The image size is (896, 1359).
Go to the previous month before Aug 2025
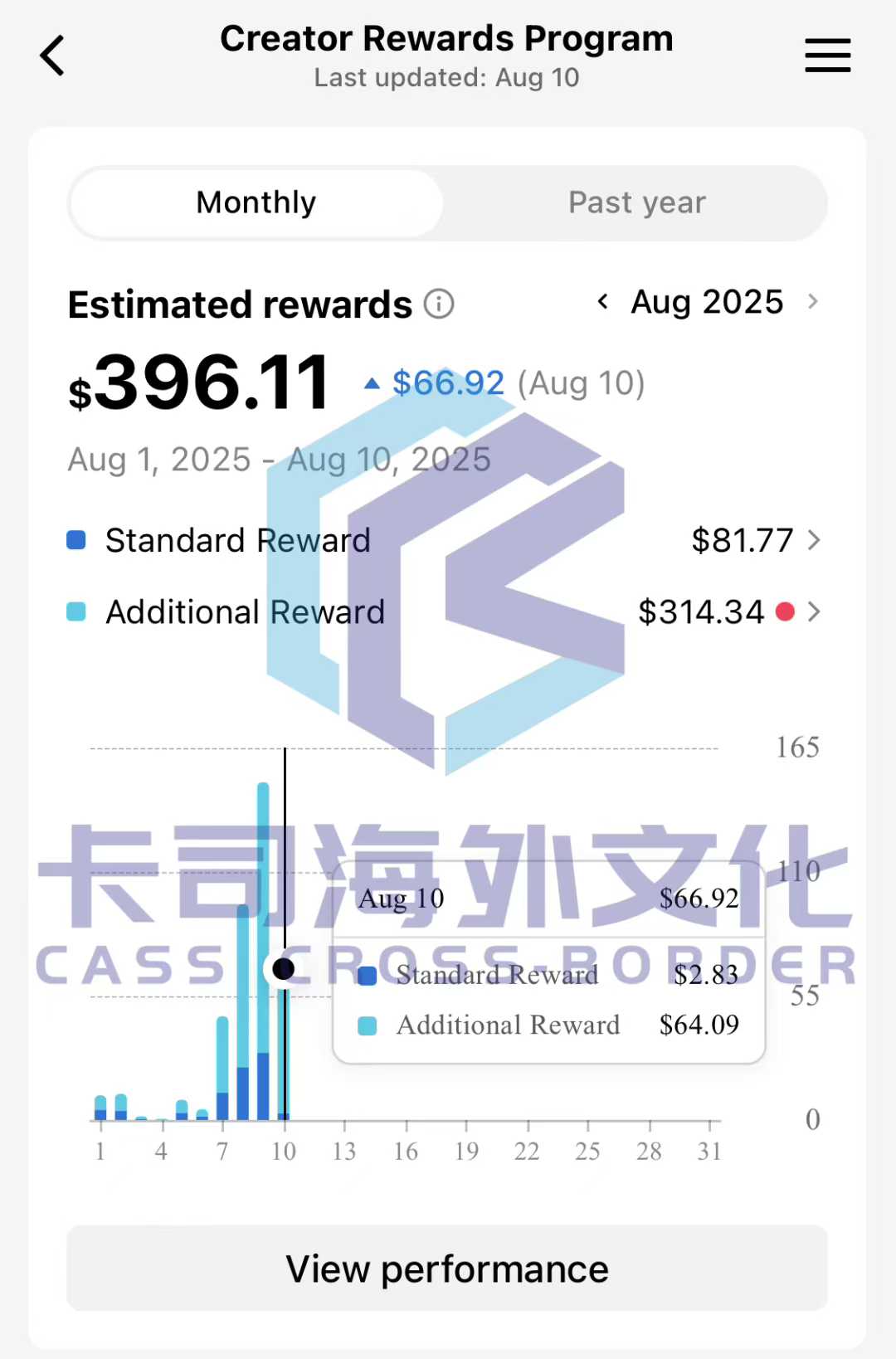click(x=603, y=302)
